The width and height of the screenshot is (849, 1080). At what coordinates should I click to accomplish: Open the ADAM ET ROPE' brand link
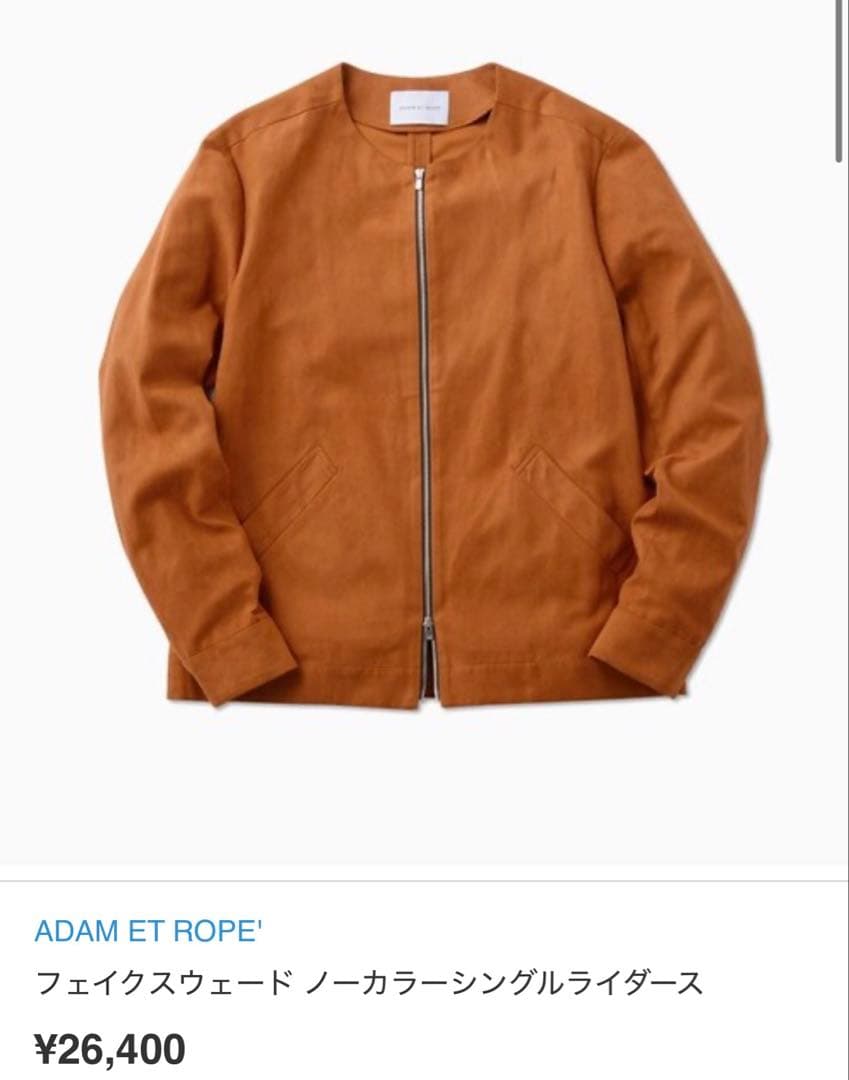coord(149,931)
